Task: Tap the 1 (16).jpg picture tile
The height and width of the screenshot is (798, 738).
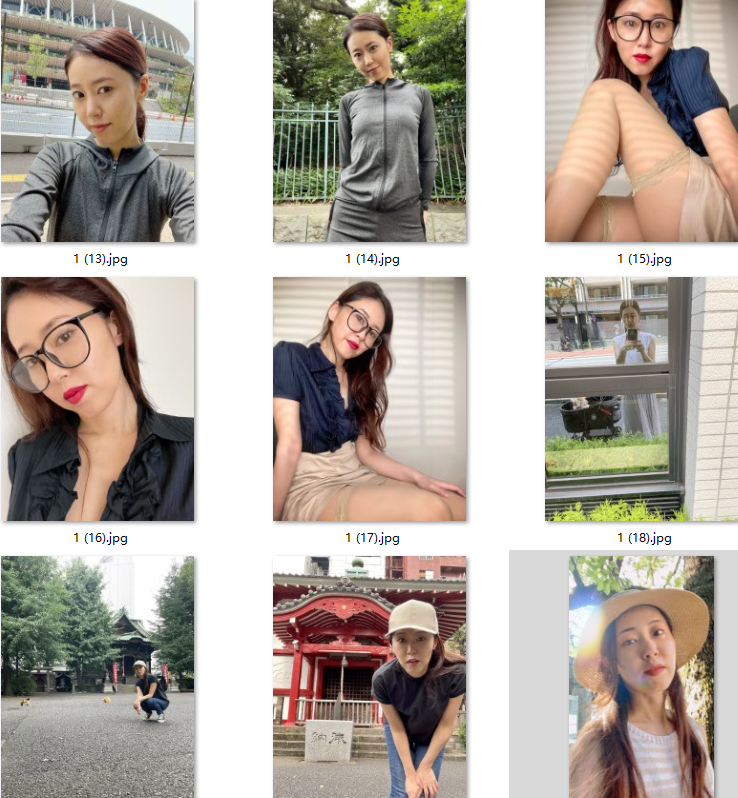Action: [98, 399]
